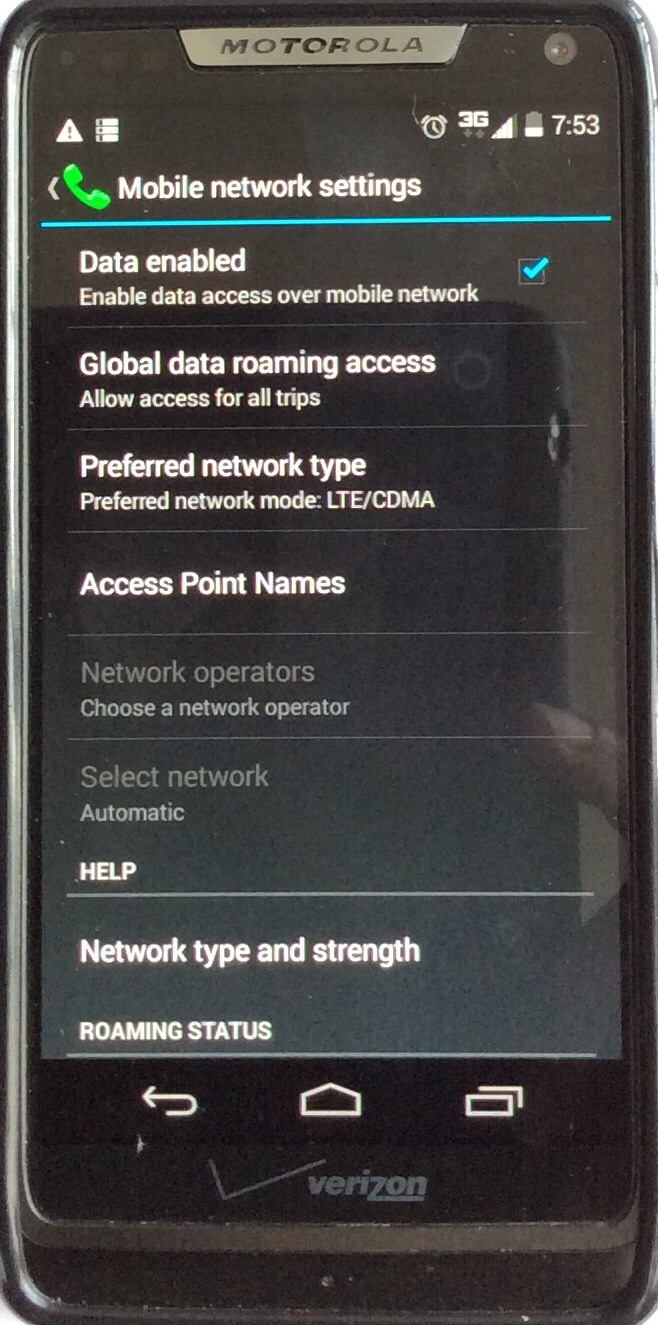Show recent apps
This screenshot has height=1325, width=658.
493,1102
